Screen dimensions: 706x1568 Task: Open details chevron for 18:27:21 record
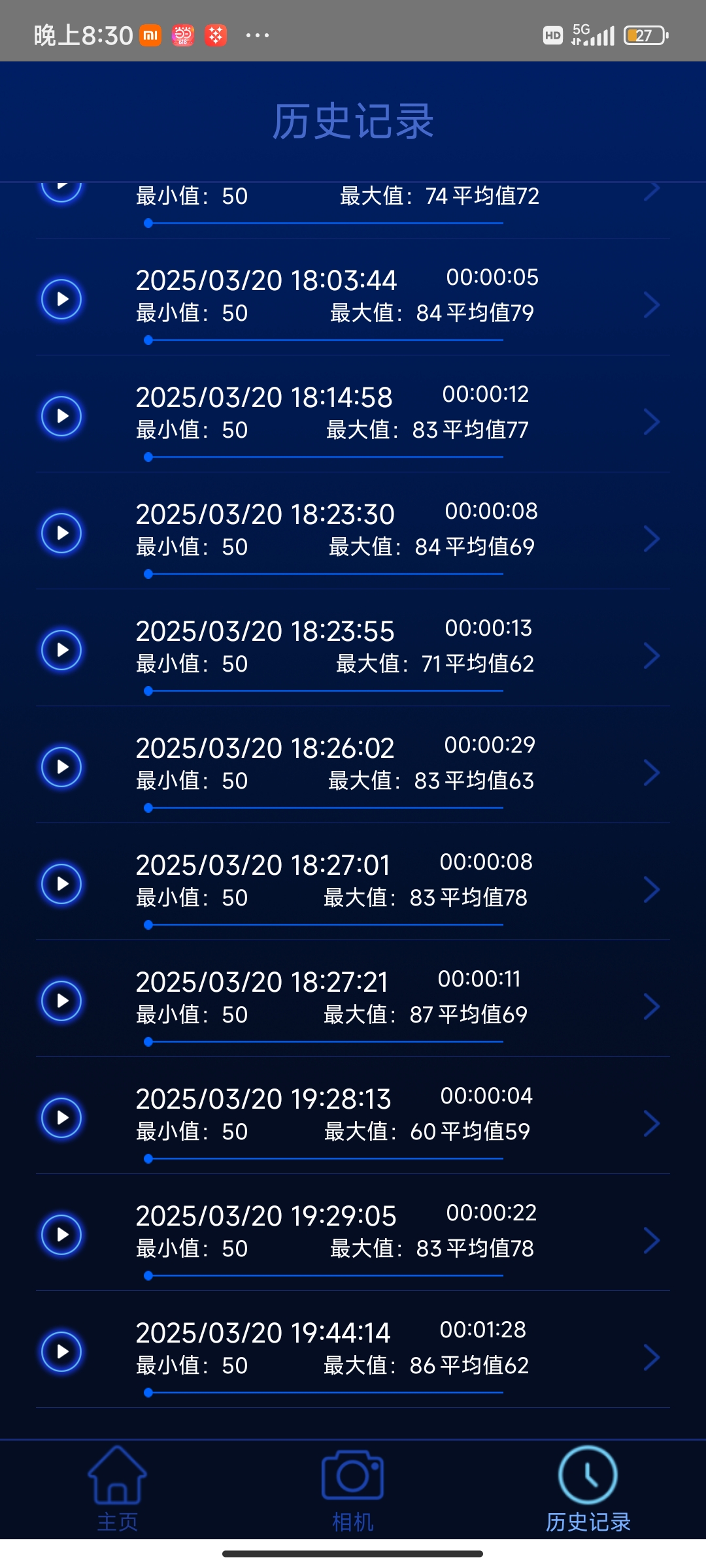[651, 1007]
